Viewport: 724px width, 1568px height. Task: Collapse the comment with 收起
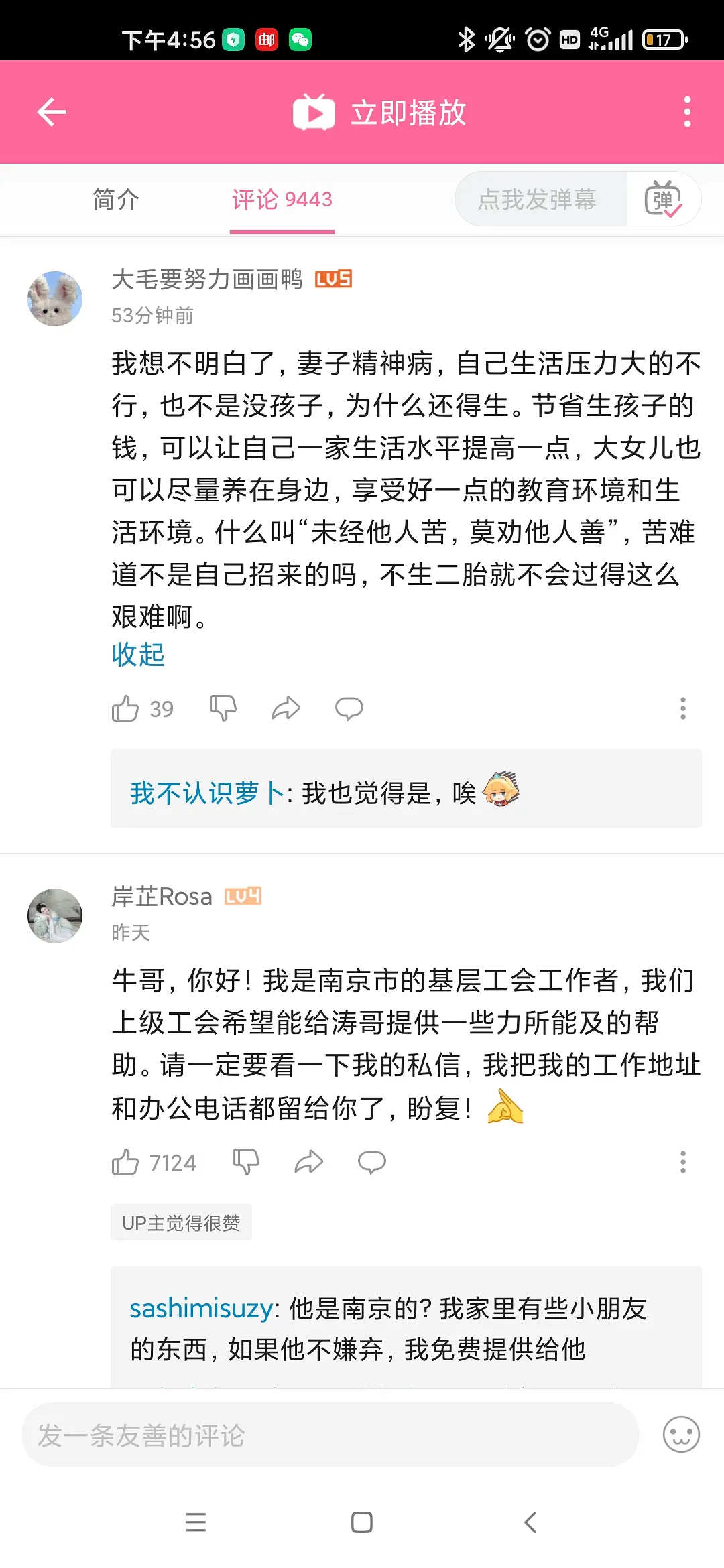[138, 655]
